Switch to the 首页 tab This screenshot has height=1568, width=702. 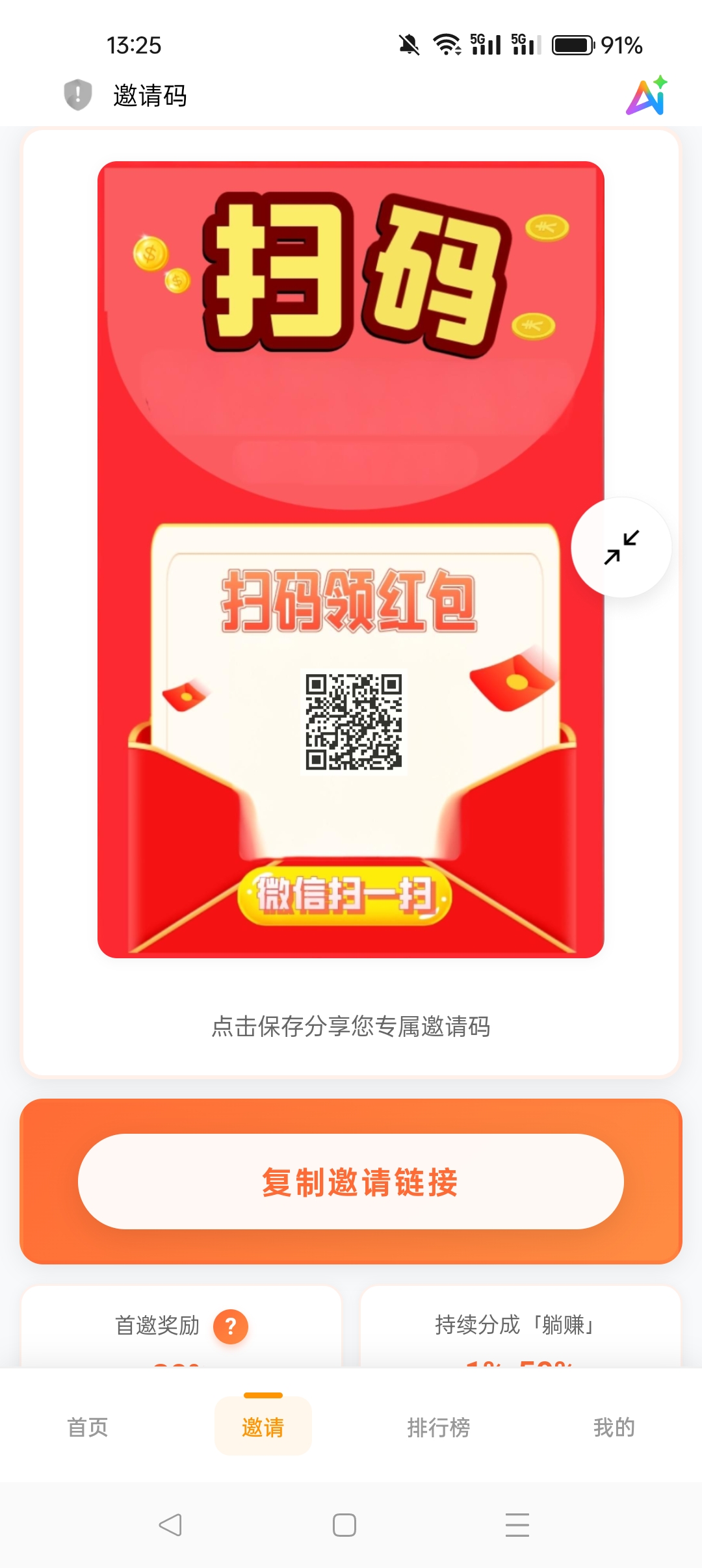tap(88, 1427)
